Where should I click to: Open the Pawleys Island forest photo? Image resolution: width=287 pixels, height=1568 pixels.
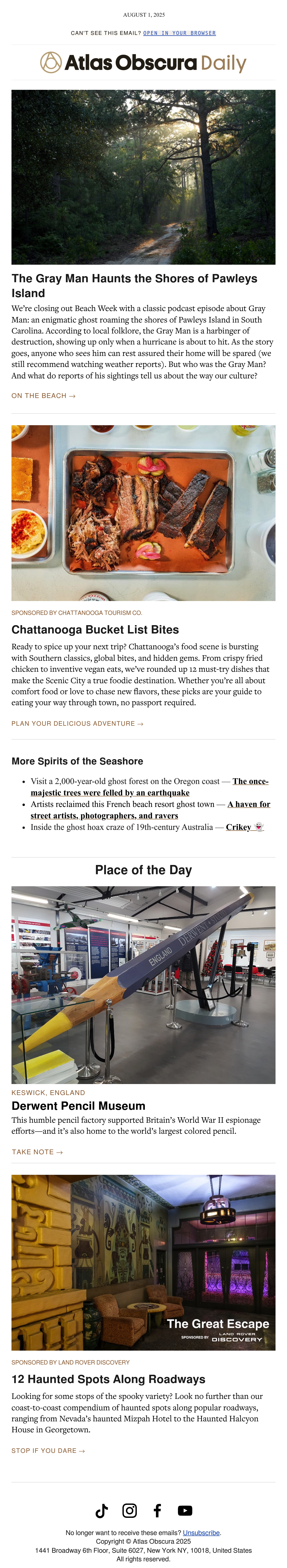tap(143, 177)
